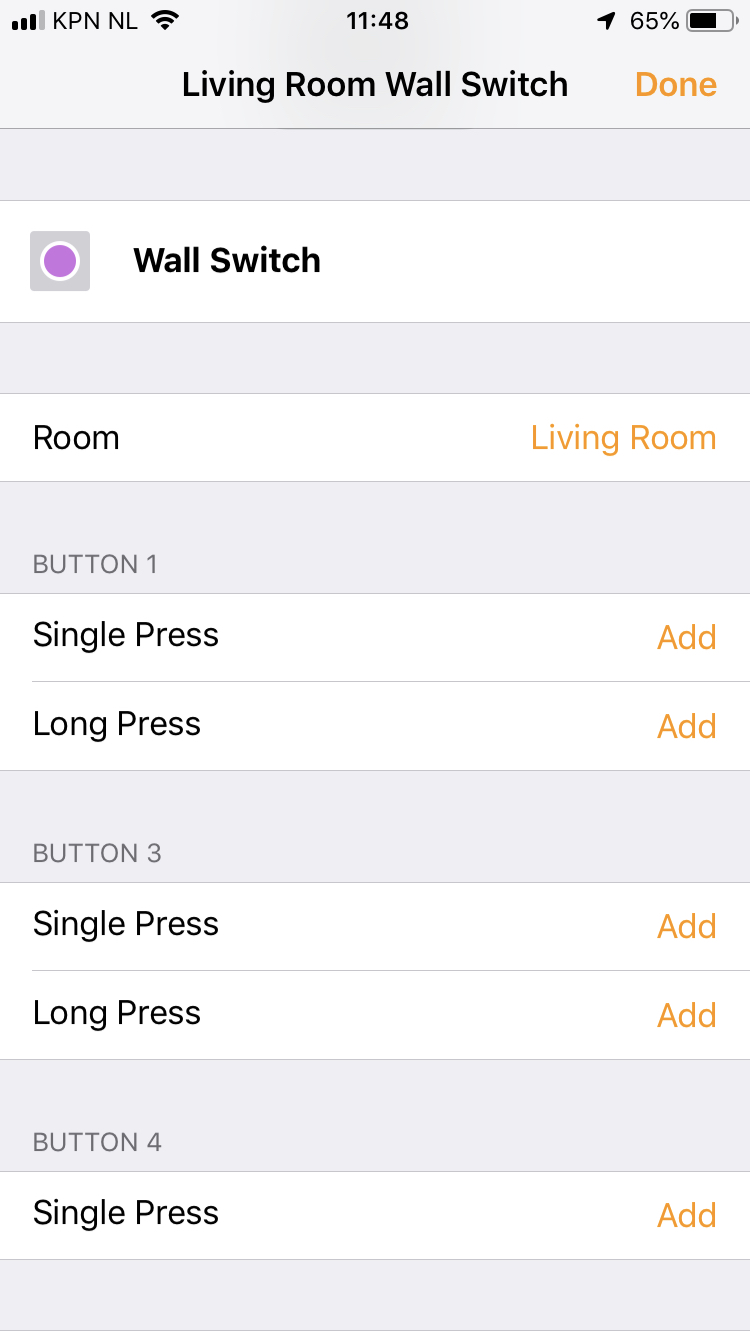Add a Long Press action for Button 3
Viewport: 750px width, 1334px height.
click(x=686, y=1015)
